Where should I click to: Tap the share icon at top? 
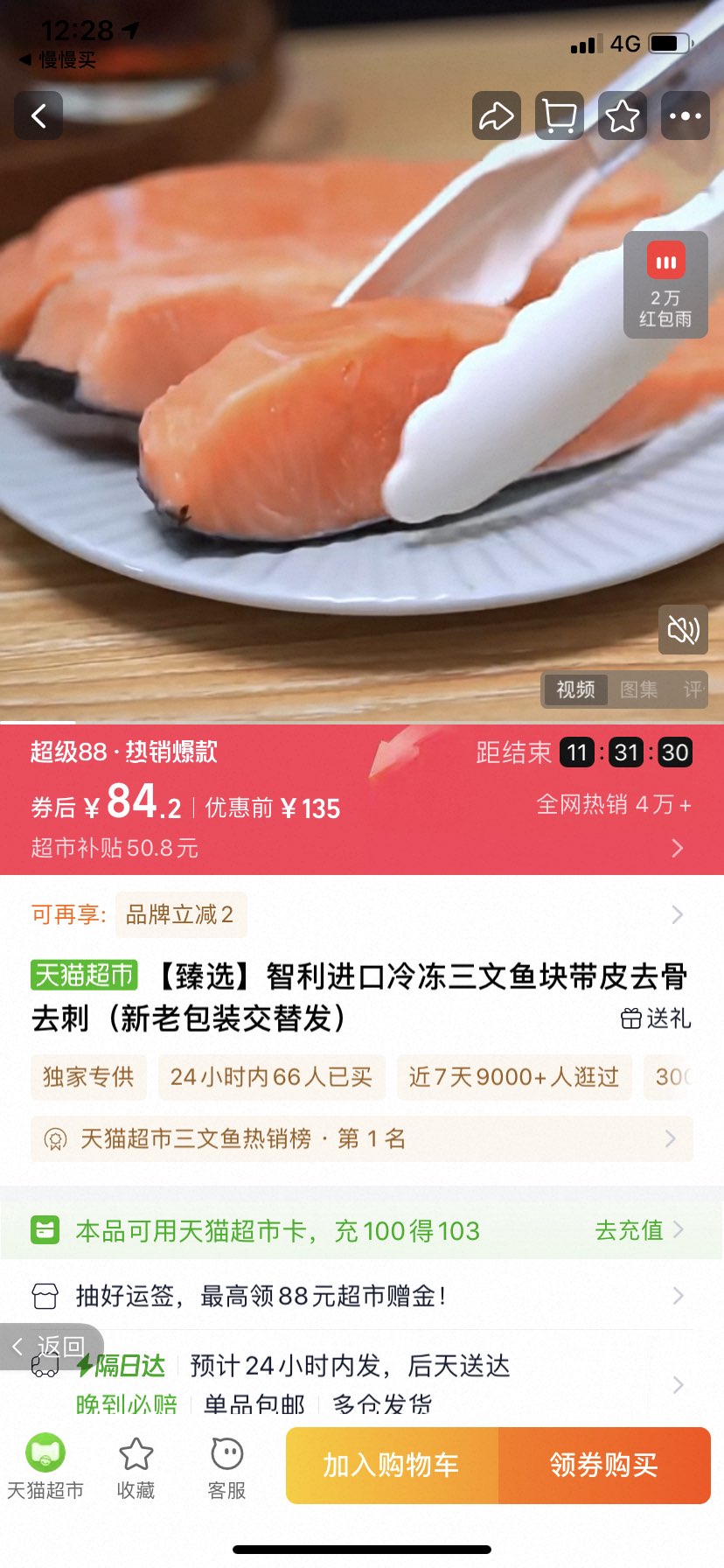coord(496,115)
